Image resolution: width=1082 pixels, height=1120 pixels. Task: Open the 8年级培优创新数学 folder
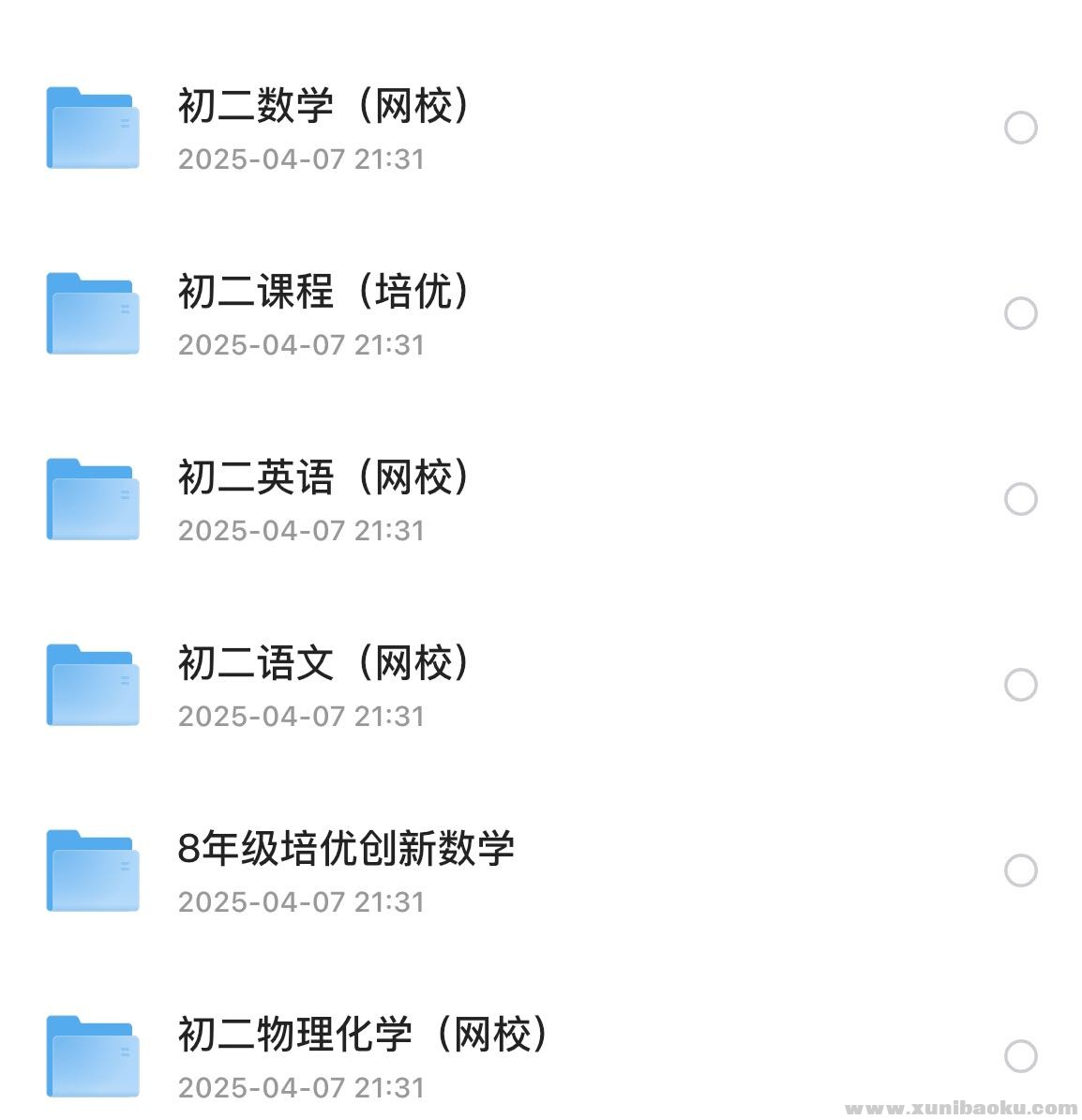(345, 849)
